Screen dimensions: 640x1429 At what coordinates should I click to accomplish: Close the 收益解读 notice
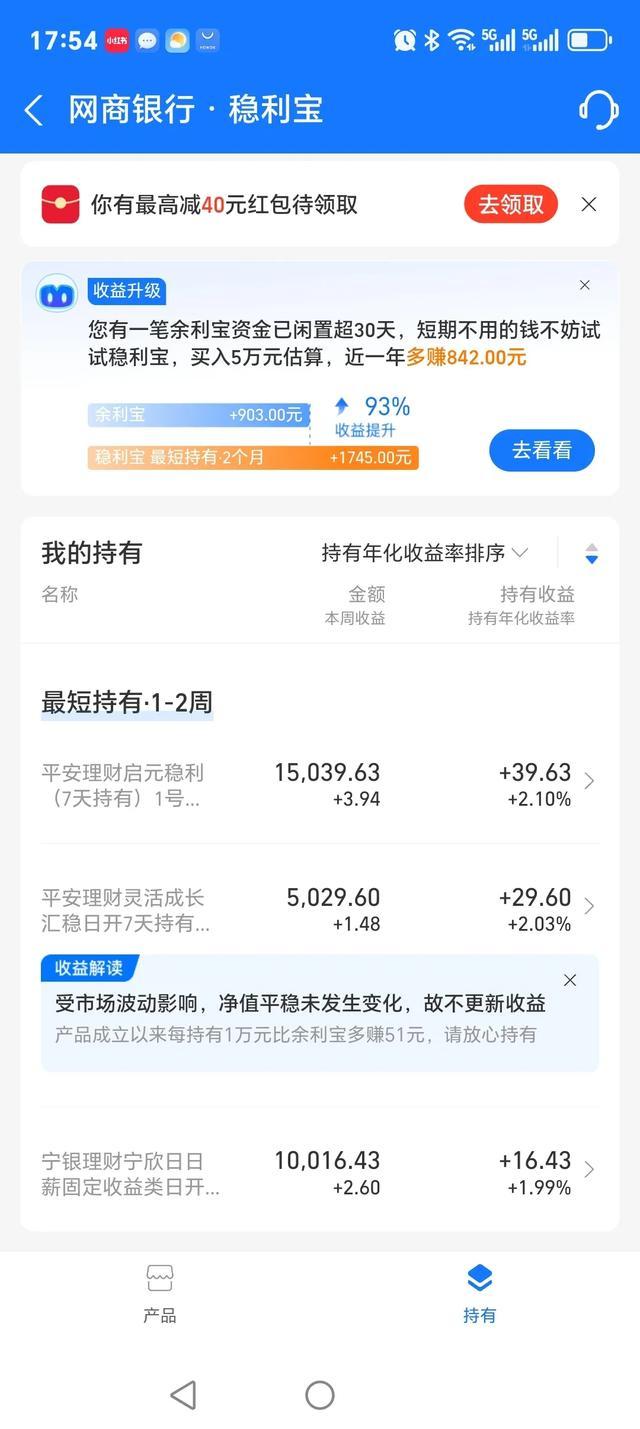click(x=570, y=980)
